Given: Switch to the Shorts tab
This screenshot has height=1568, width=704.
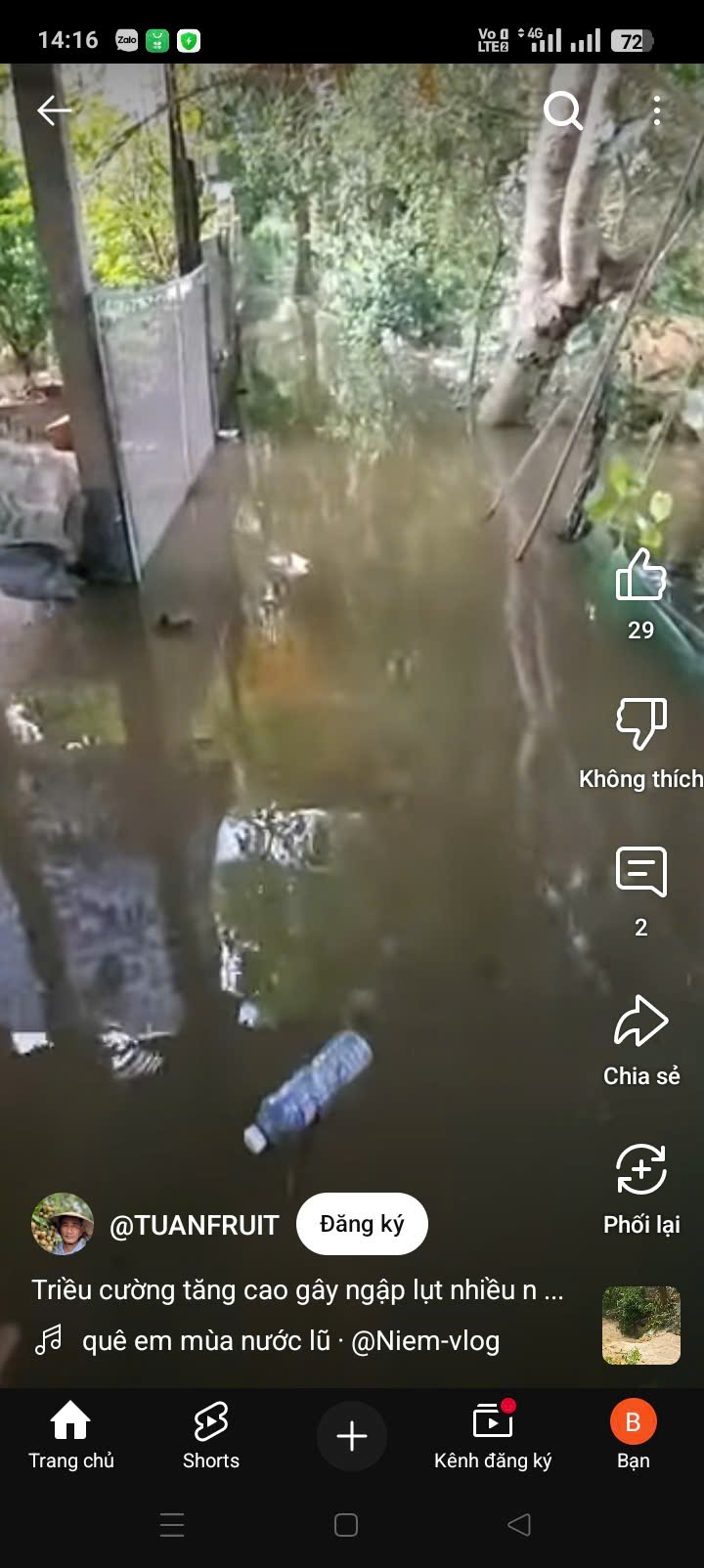Looking at the screenshot, I should coord(211,1435).
